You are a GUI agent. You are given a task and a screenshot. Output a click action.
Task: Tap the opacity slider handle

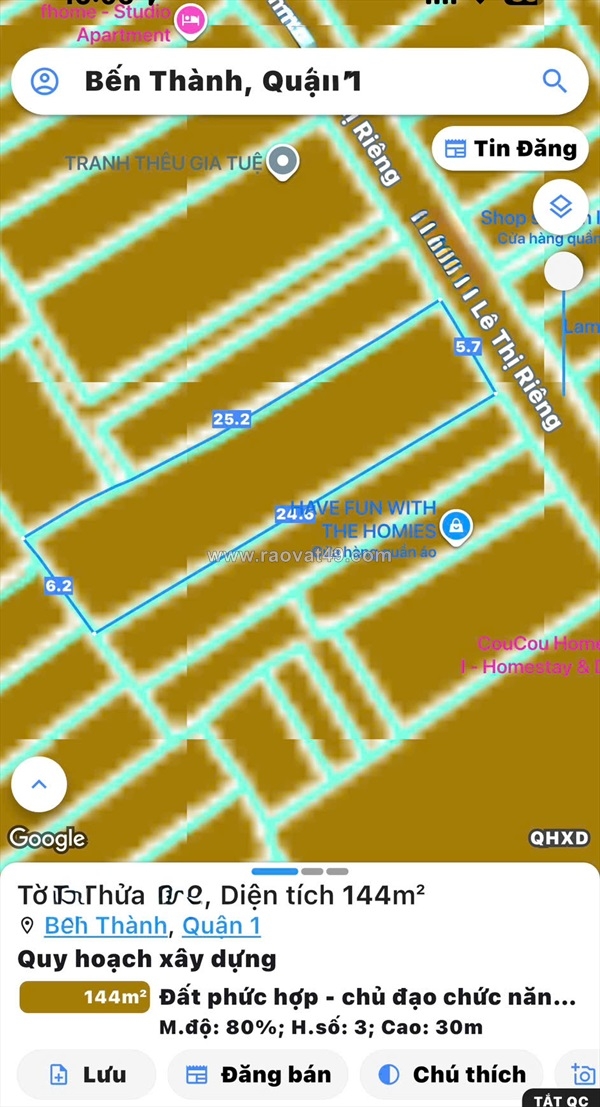[x=564, y=271]
